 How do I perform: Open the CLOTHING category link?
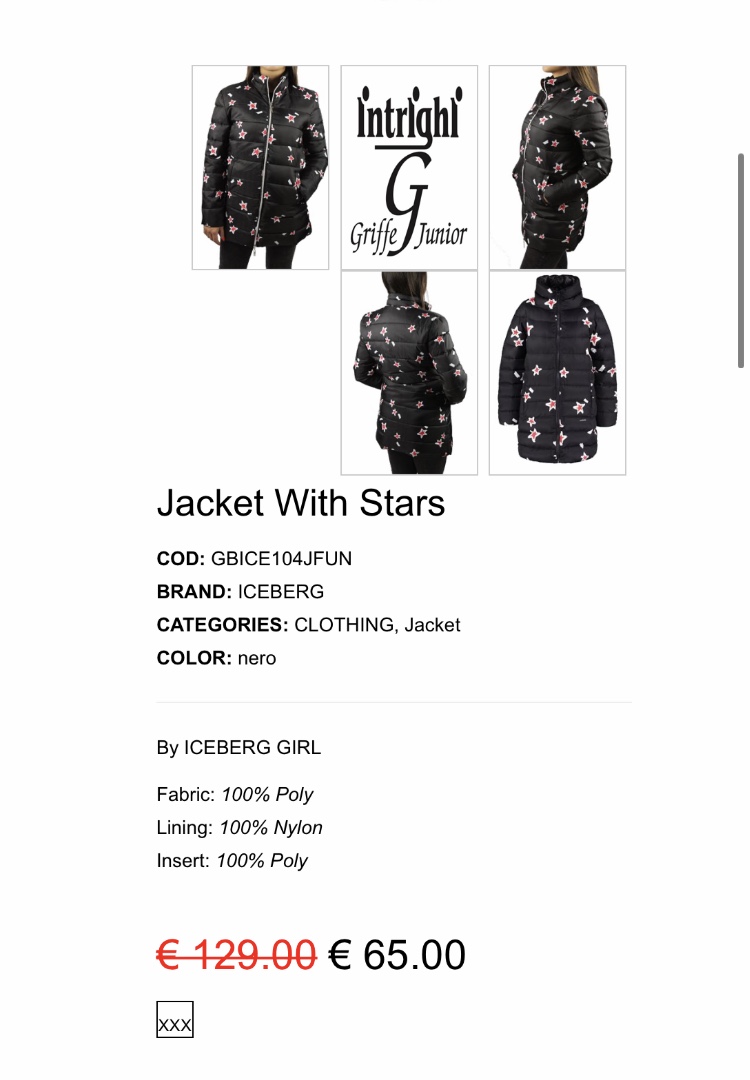(344, 625)
